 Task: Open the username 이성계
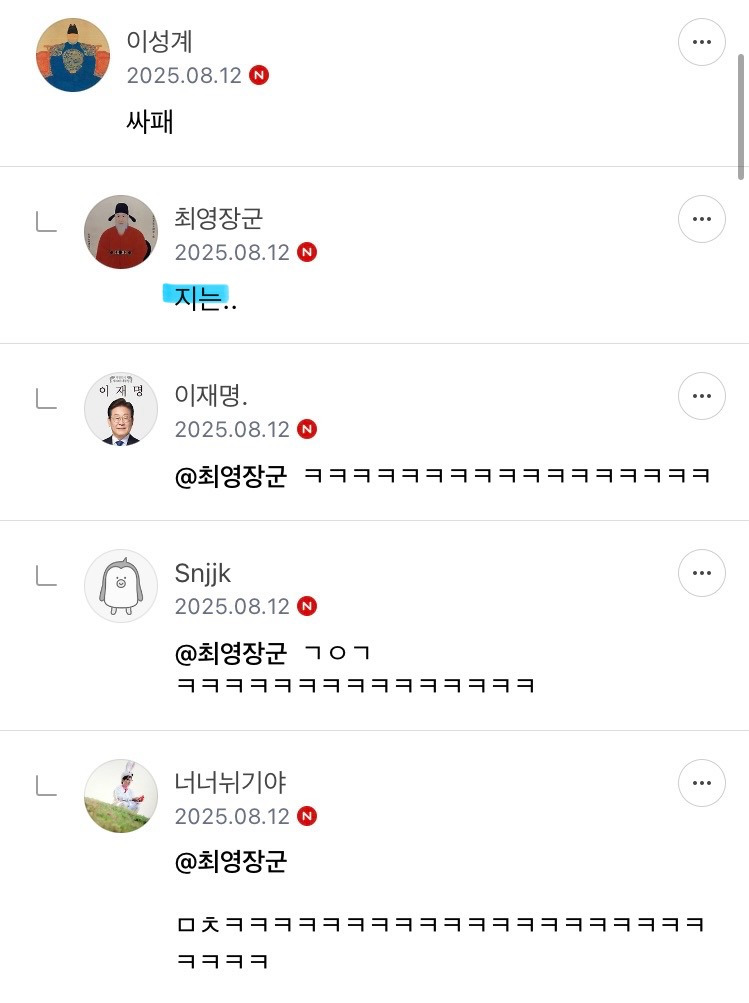pyautogui.click(x=159, y=41)
